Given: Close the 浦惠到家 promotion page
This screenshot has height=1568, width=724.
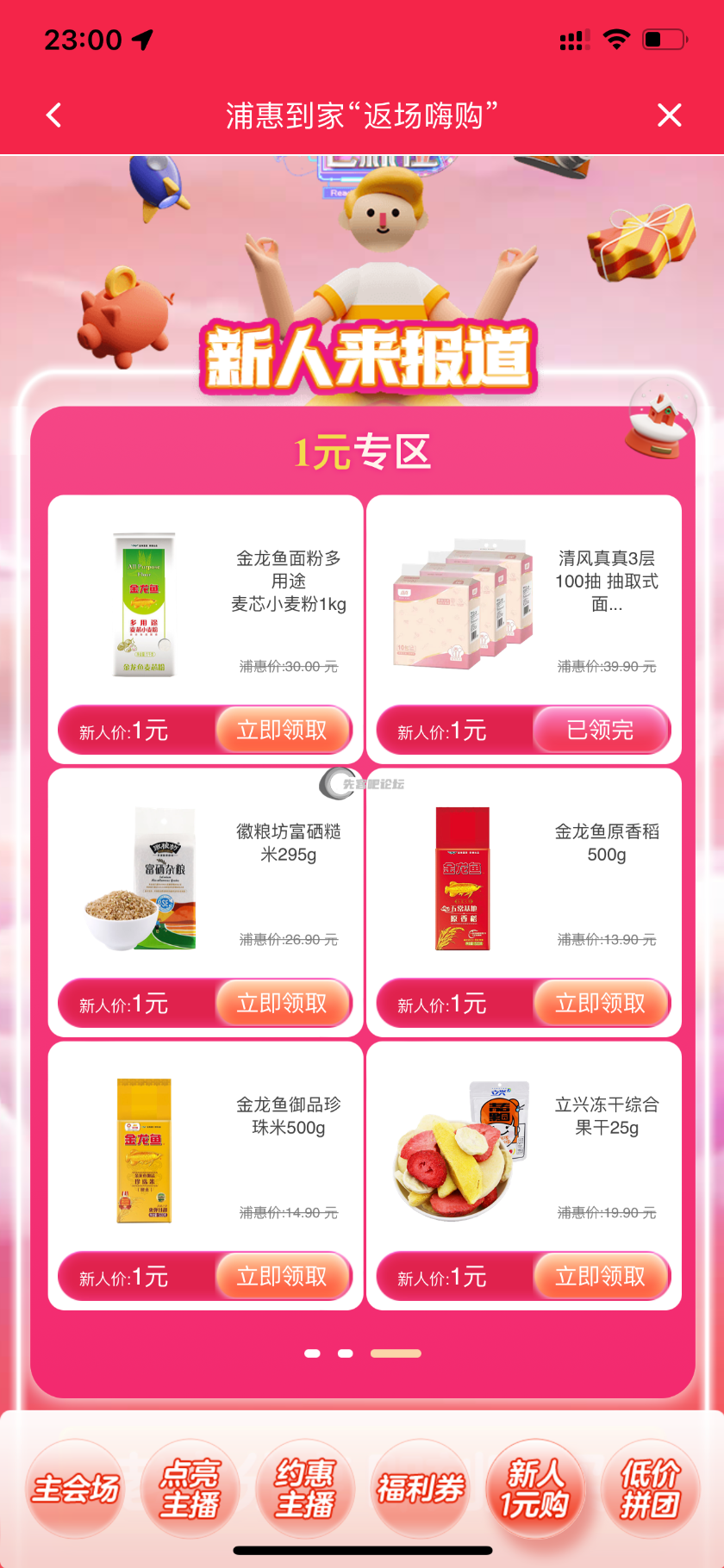Looking at the screenshot, I should click(x=669, y=115).
